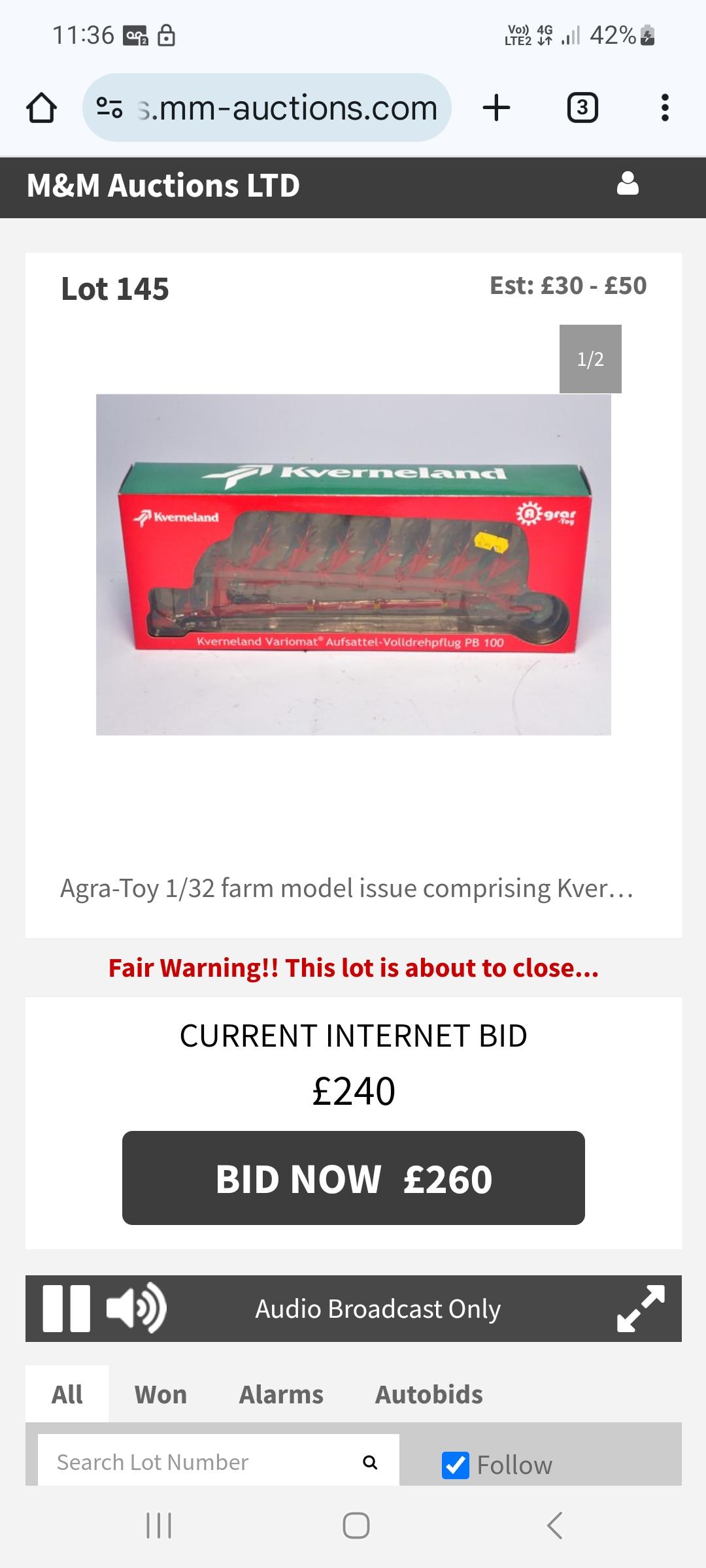The width and height of the screenshot is (706, 1568).
Task: Tap the mm-auctions.com address bar
Action: pos(267,108)
